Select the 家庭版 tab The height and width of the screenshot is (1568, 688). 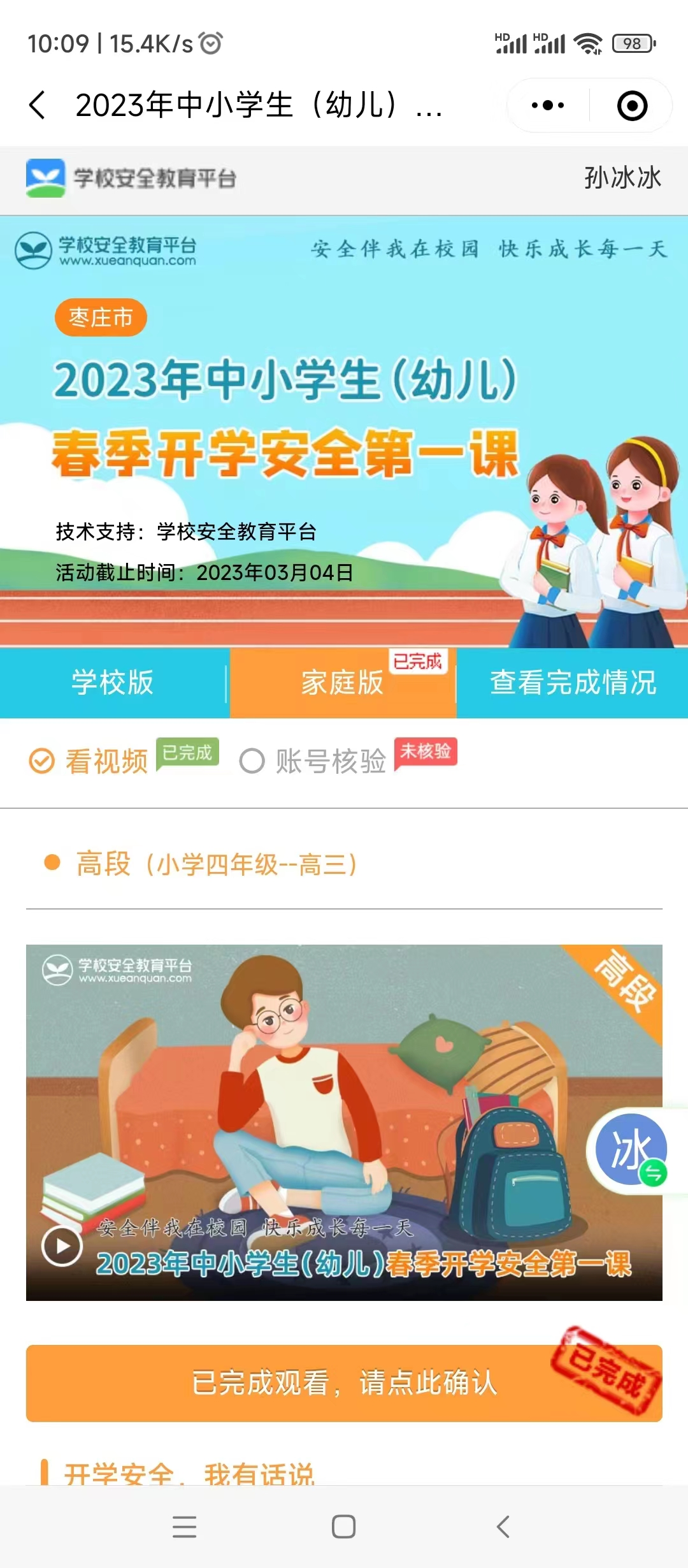(343, 683)
